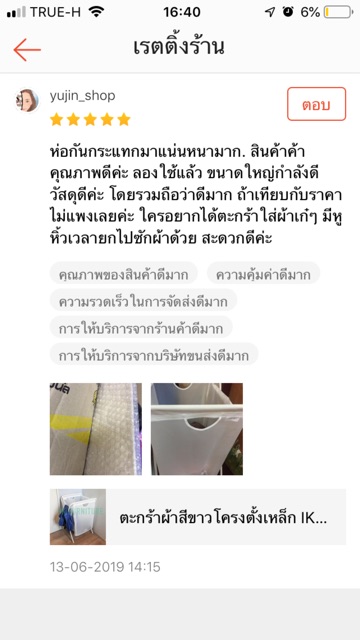This screenshot has height=640, width=360.
Task: Open the bubble wrap packaging review photo
Action: click(x=96, y=429)
